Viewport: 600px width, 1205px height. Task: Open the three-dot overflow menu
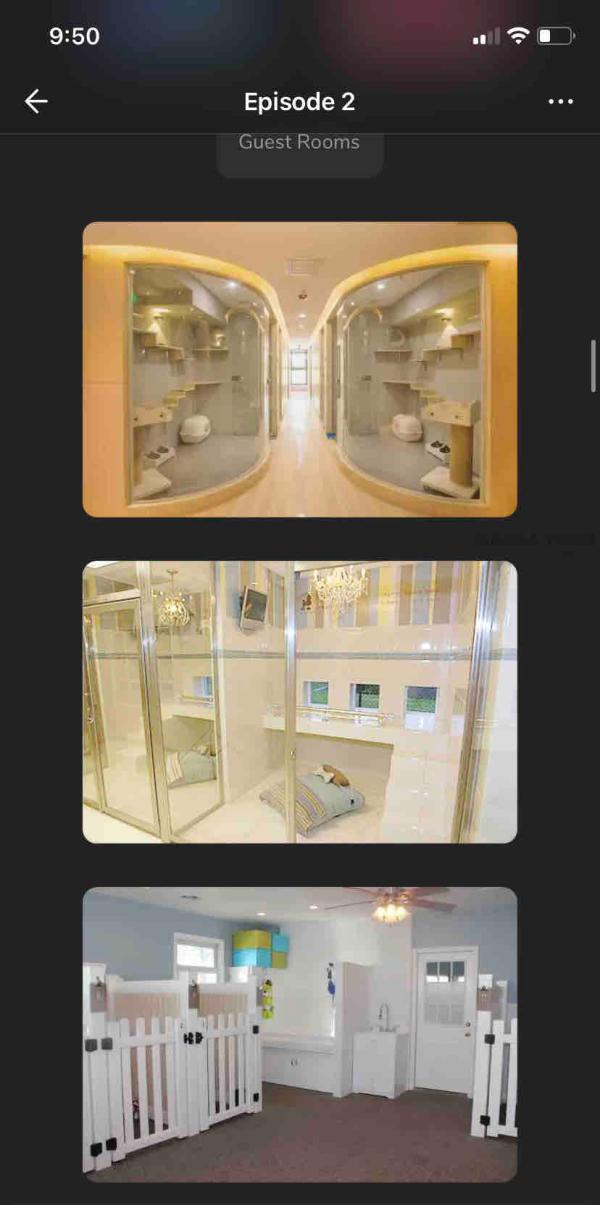561,101
